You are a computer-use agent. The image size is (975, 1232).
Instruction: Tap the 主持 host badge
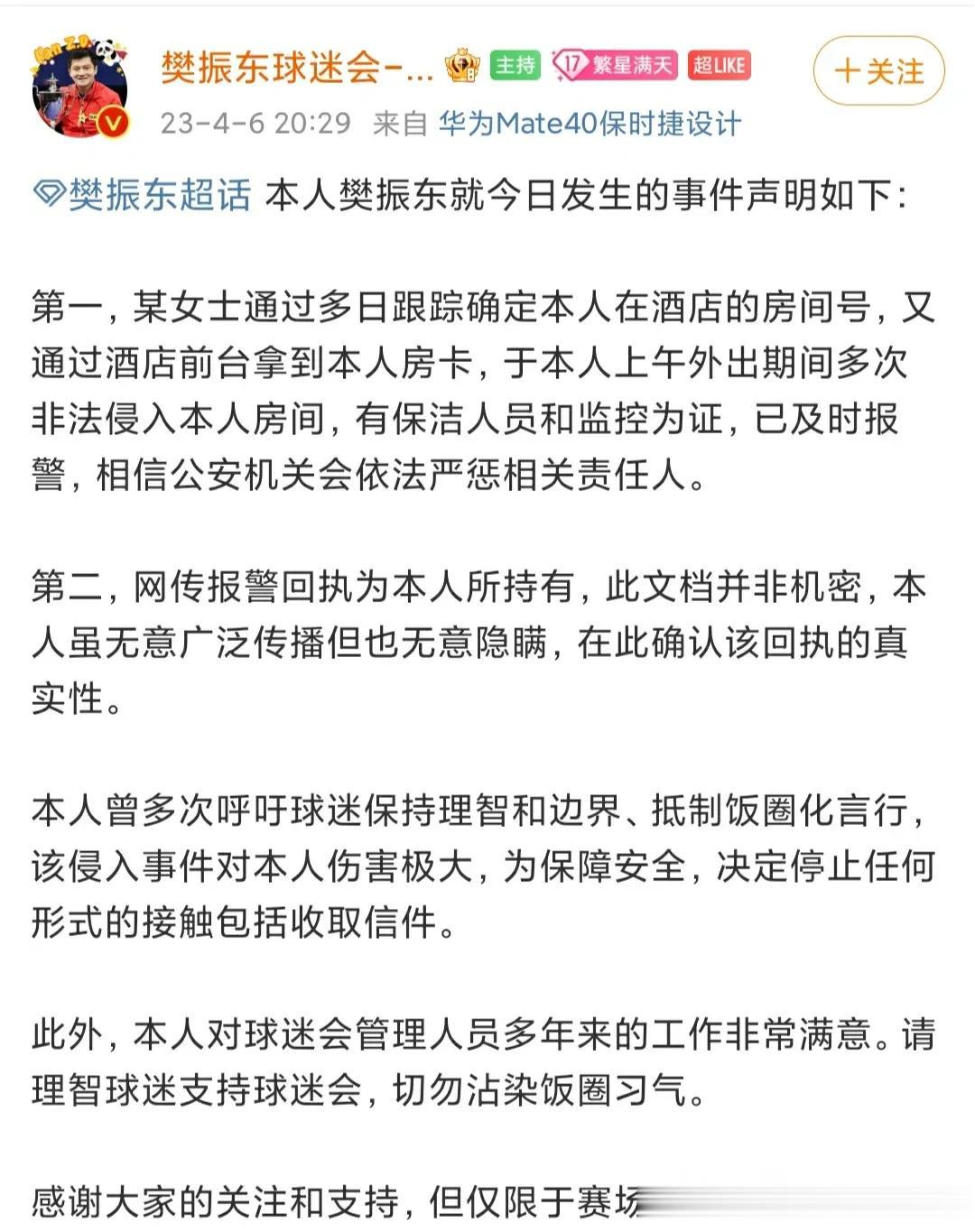tap(515, 65)
